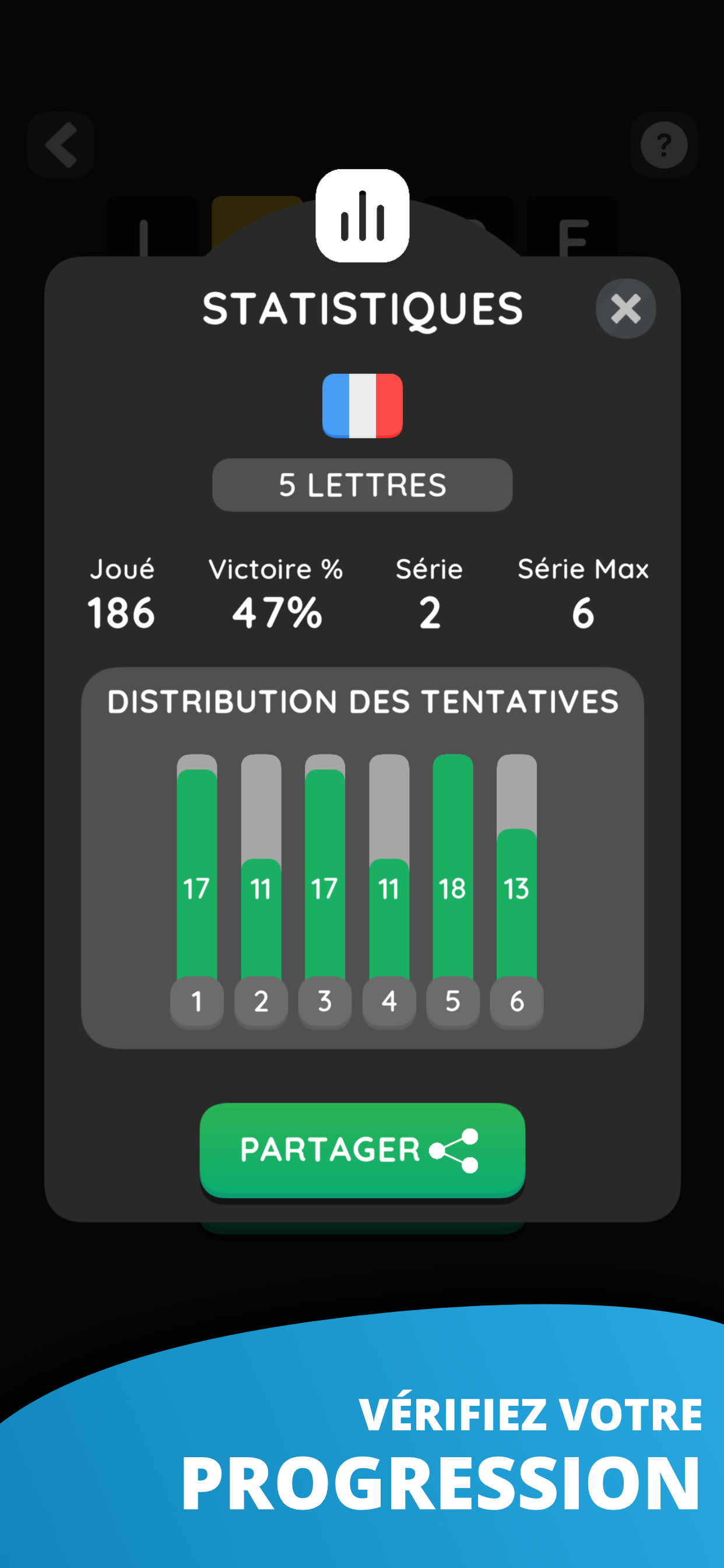Close the statistics popup

625,309
